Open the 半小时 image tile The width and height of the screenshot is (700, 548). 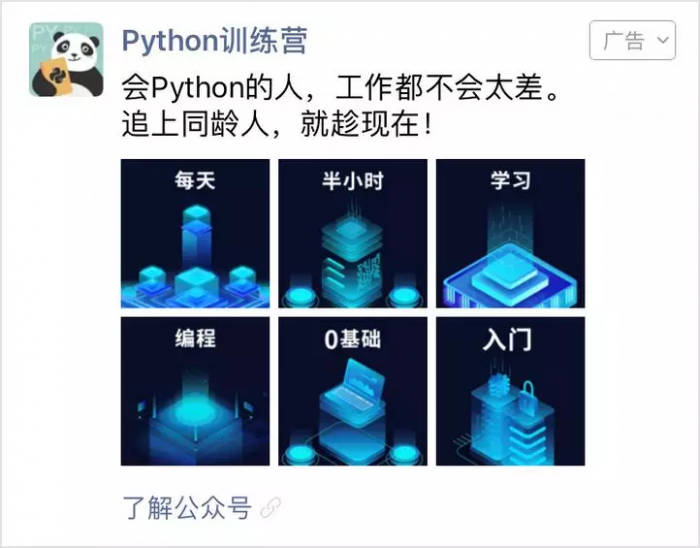[x=352, y=233]
